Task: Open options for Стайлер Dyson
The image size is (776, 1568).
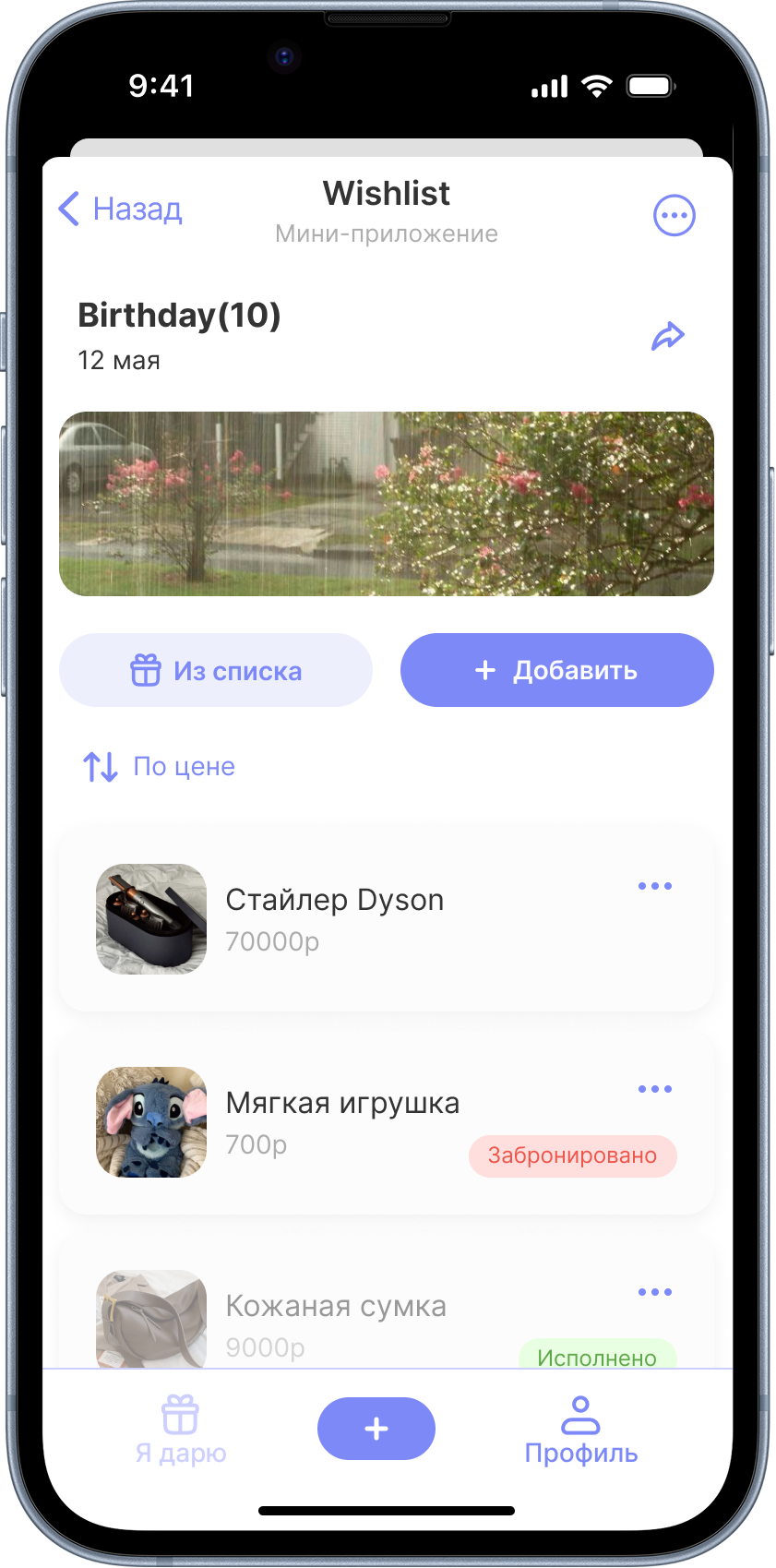Action: [655, 886]
